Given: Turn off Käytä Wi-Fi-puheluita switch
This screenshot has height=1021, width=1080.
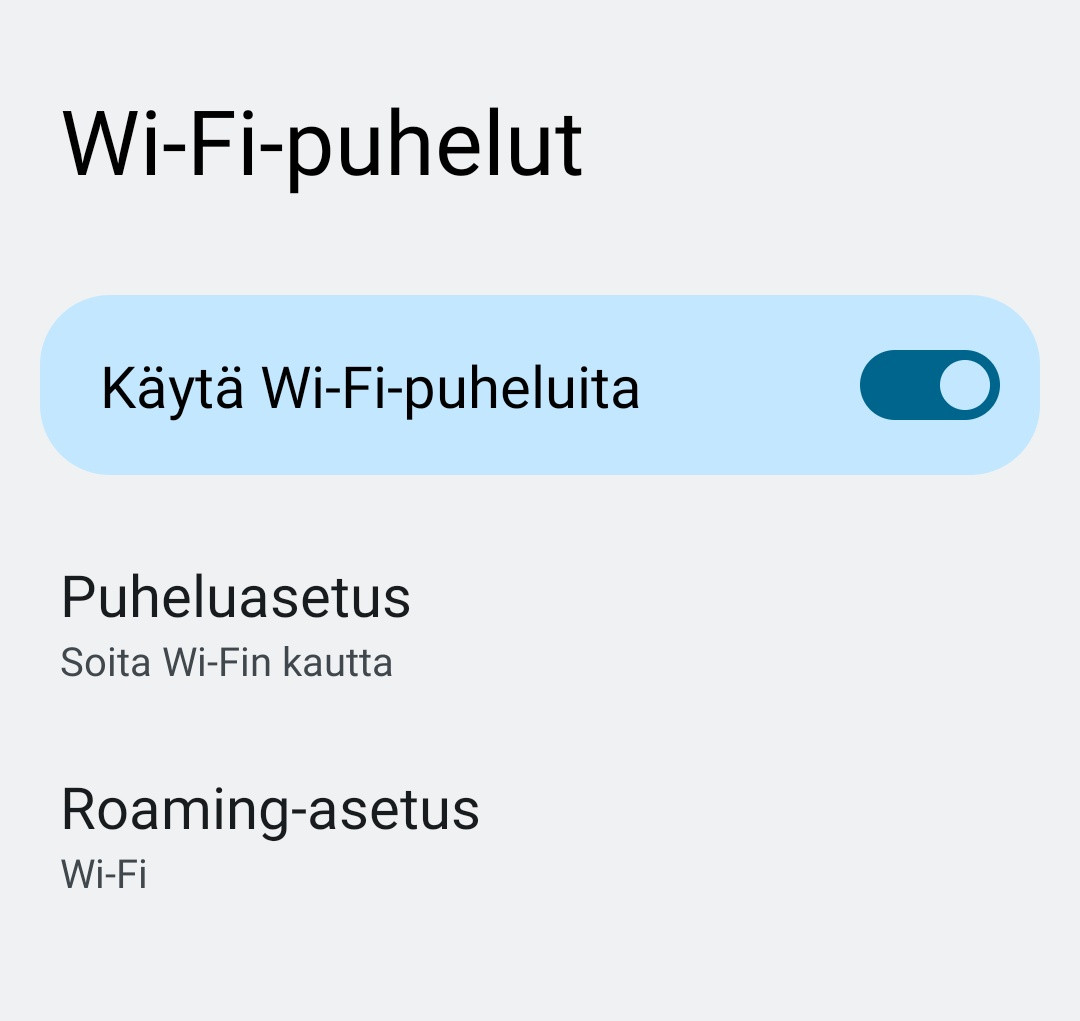Looking at the screenshot, I should pos(929,385).
